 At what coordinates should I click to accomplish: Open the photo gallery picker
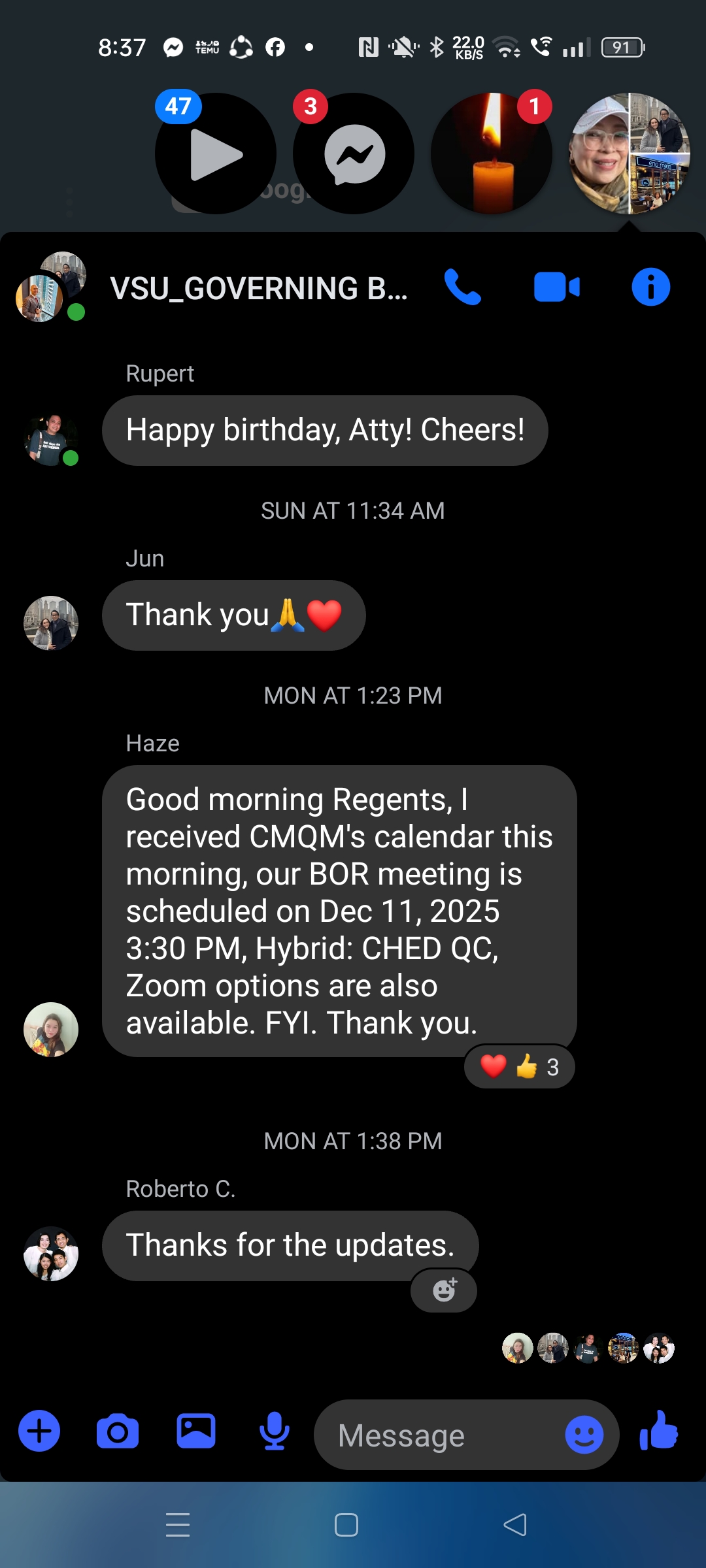click(x=196, y=1431)
